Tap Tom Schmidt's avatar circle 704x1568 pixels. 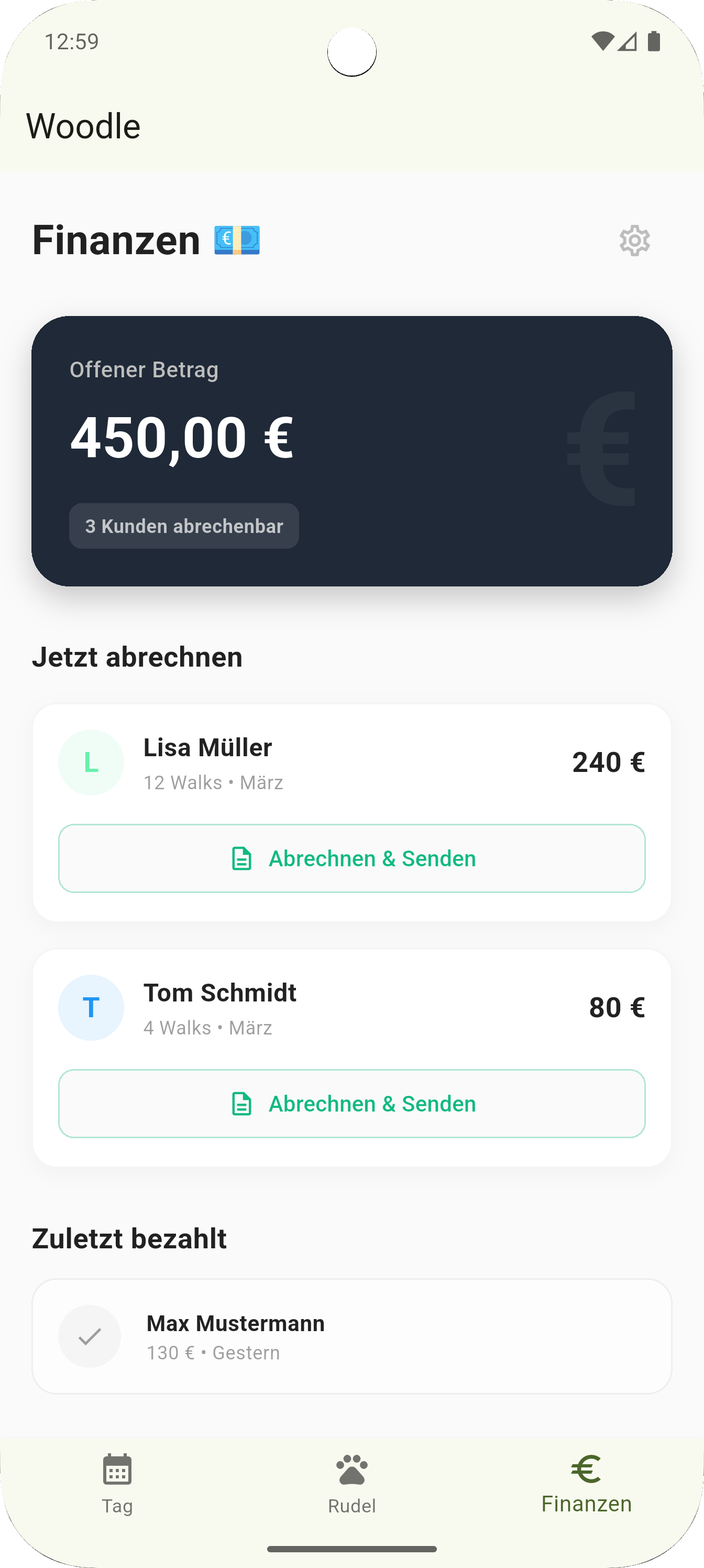click(91, 1008)
